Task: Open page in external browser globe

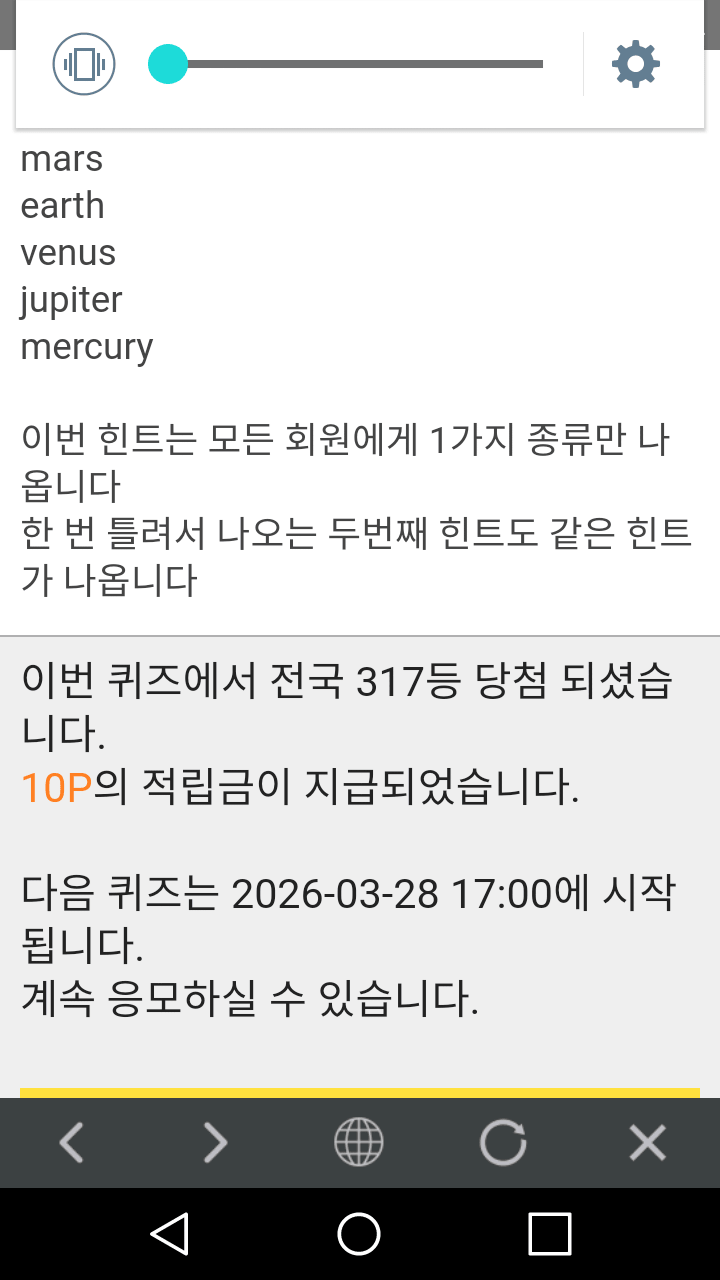Action: click(x=359, y=1142)
